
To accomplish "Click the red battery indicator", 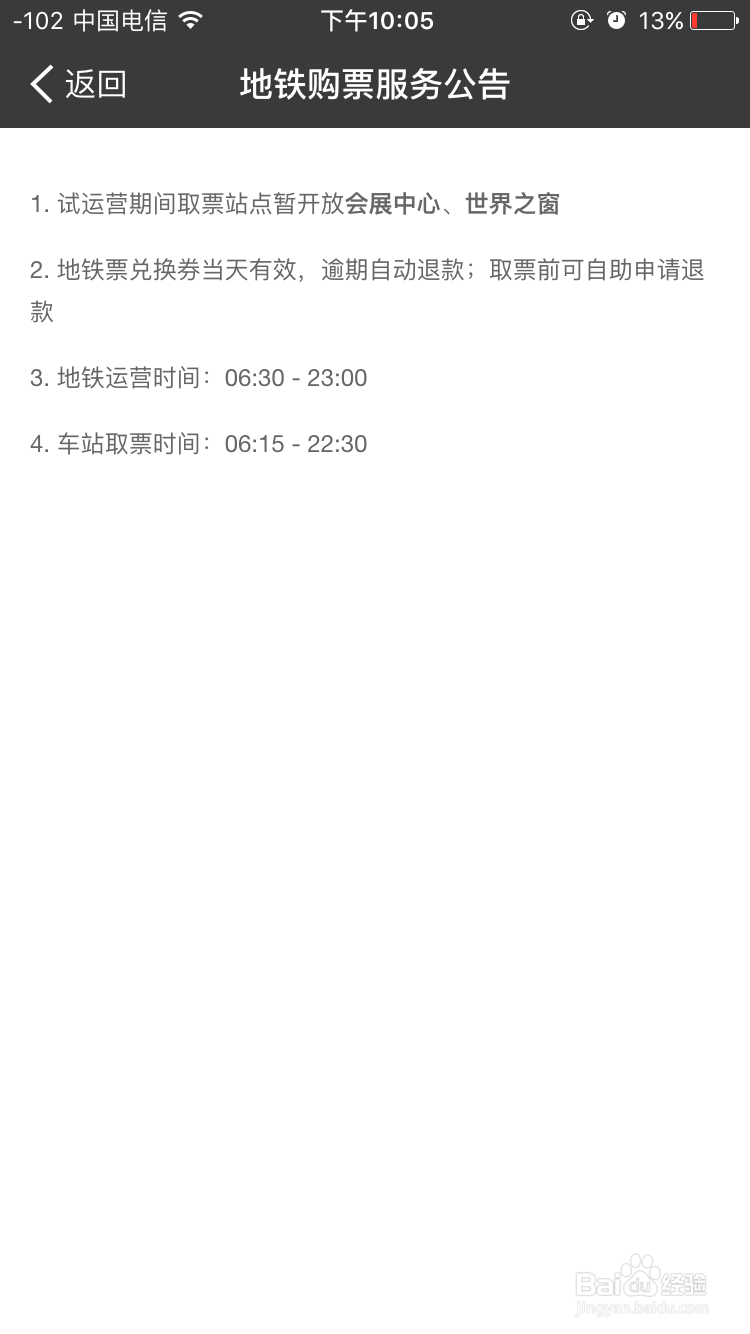I will tap(712, 20).
